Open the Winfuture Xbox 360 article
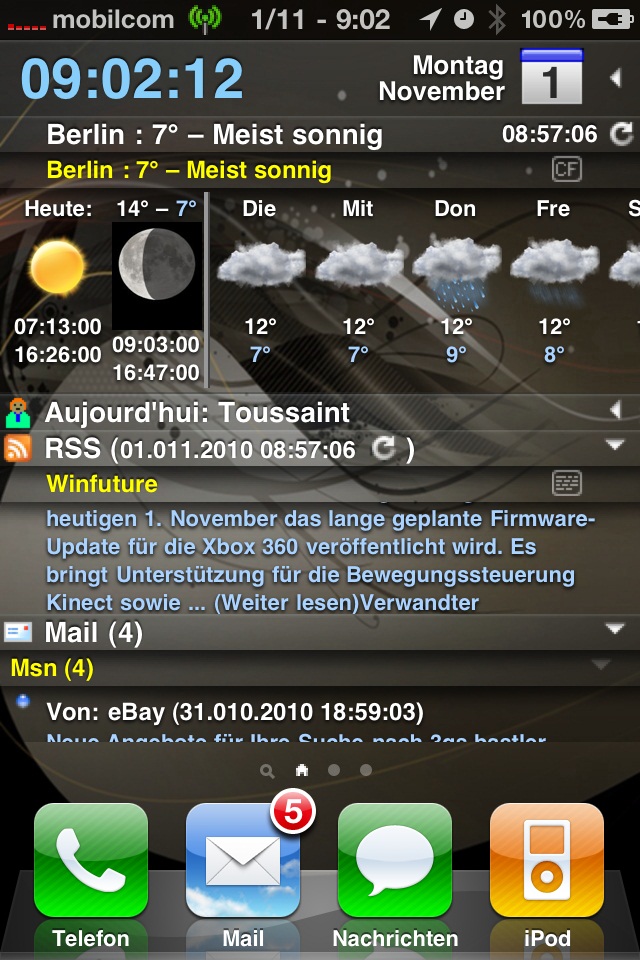The height and width of the screenshot is (960, 640). coord(320,560)
